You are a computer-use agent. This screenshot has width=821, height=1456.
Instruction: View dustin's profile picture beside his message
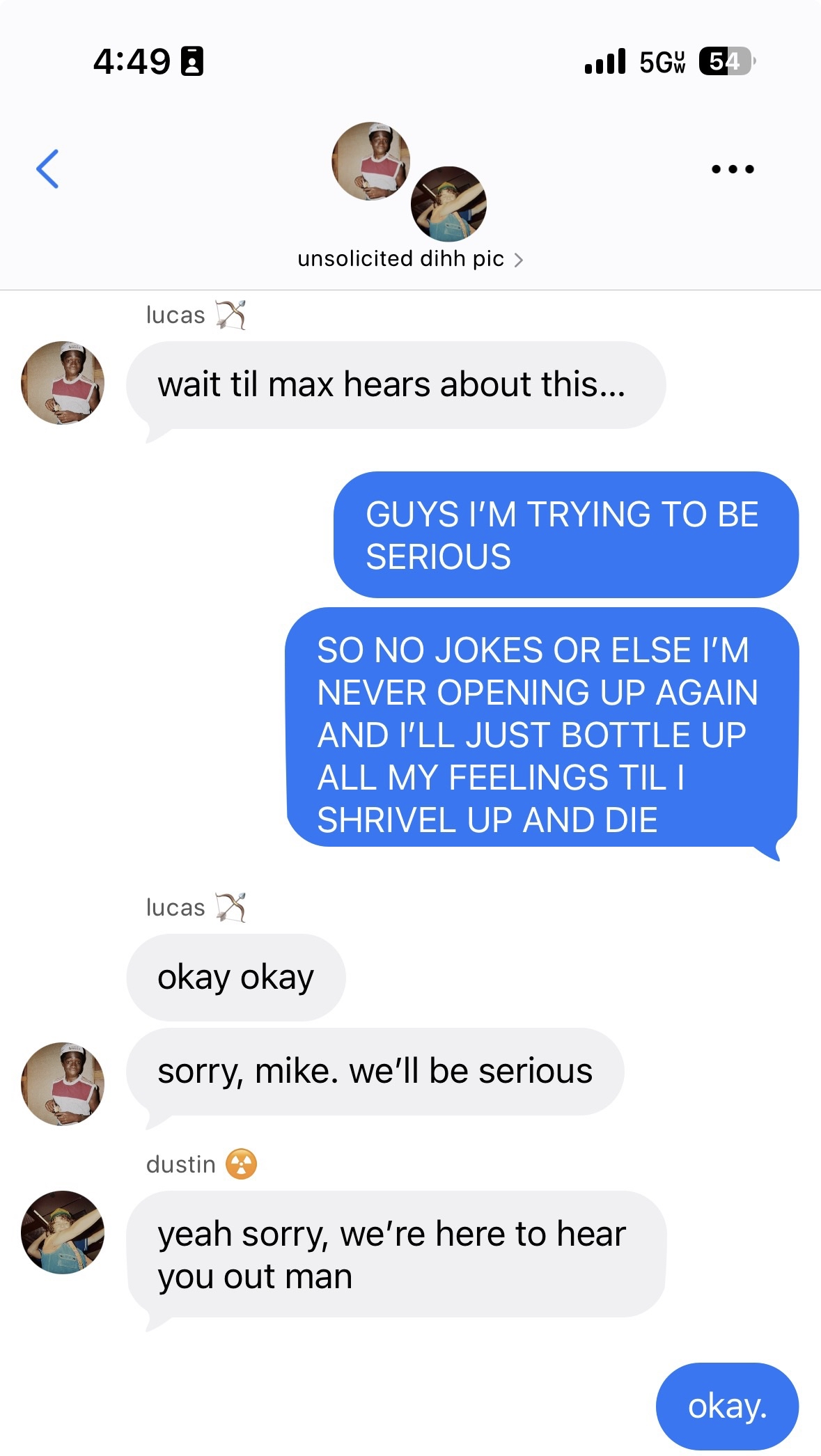pos(63,1232)
